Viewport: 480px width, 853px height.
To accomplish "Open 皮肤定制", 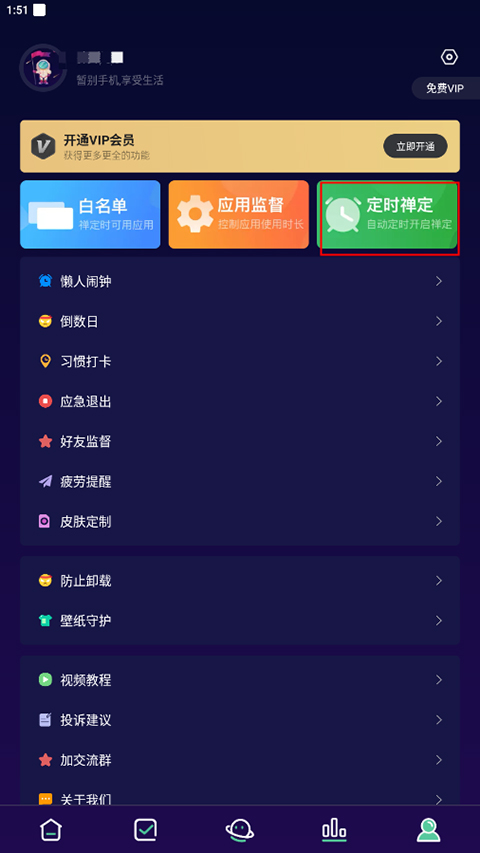I will (240, 522).
